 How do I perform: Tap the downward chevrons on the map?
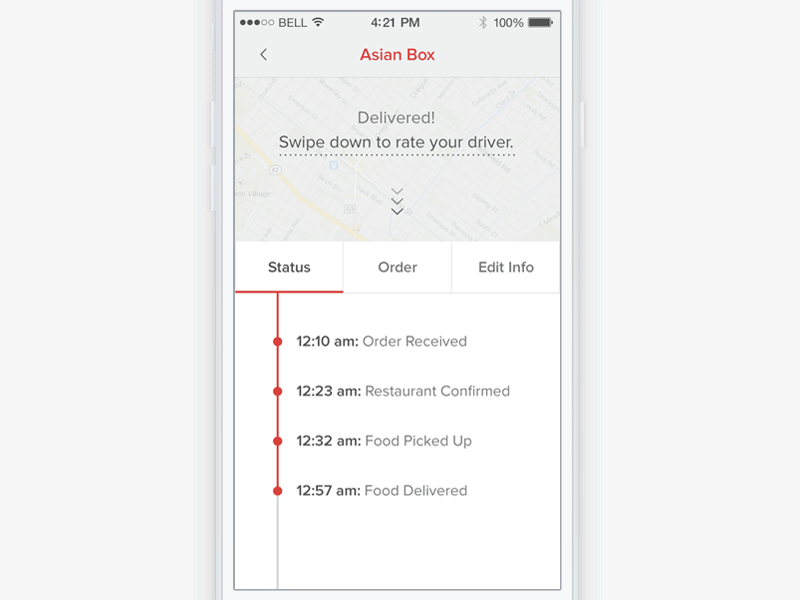click(397, 201)
